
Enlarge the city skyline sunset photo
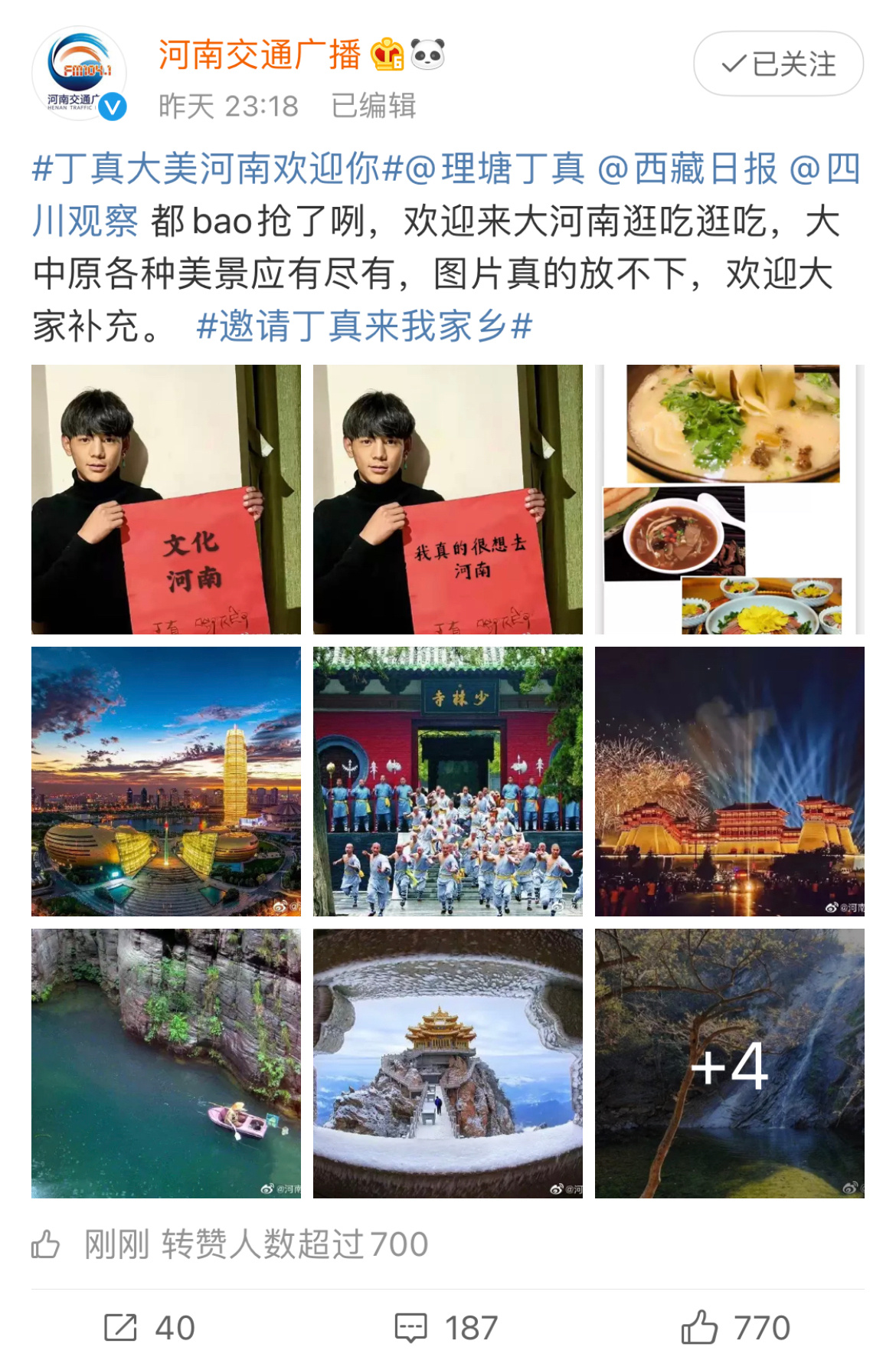[x=166, y=782]
